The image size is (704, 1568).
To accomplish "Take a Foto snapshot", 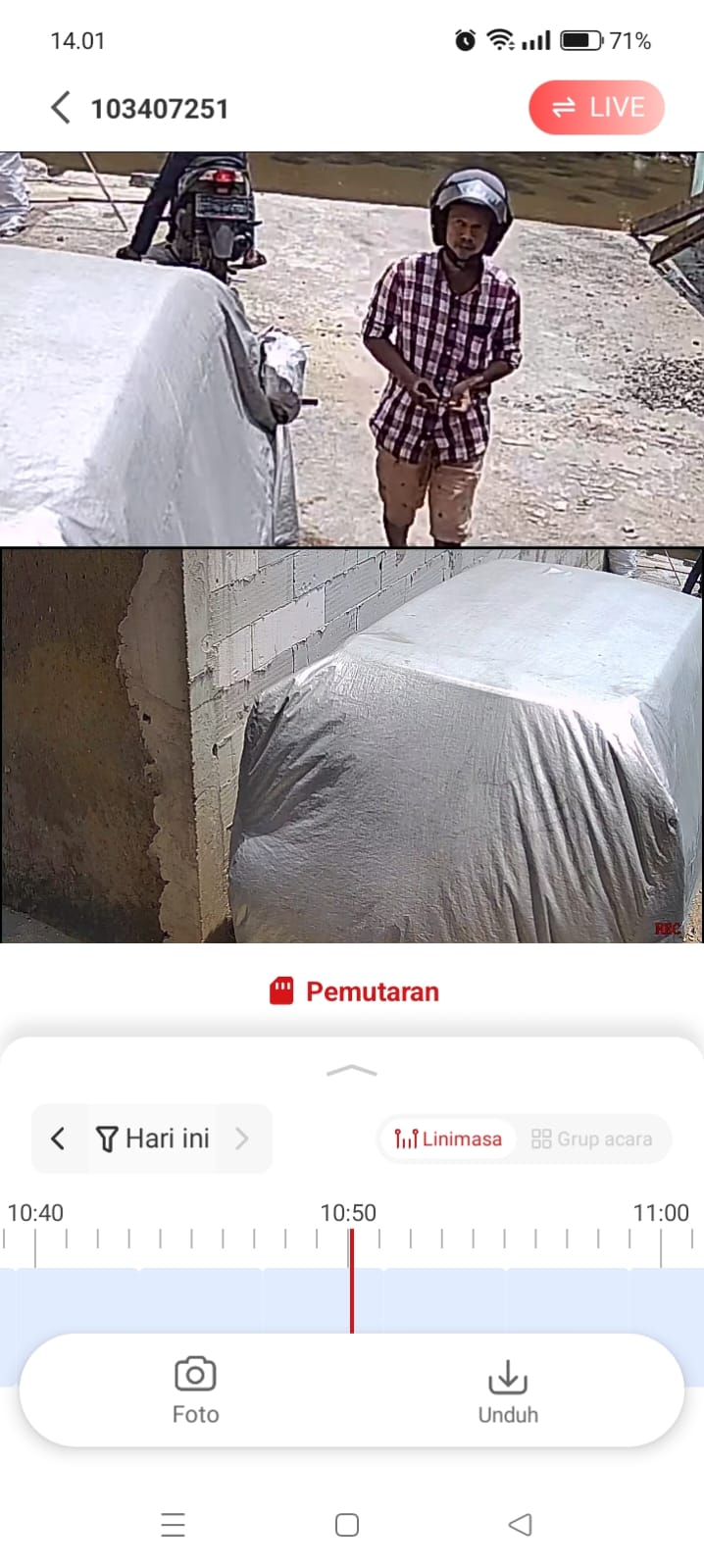I will (x=195, y=1390).
